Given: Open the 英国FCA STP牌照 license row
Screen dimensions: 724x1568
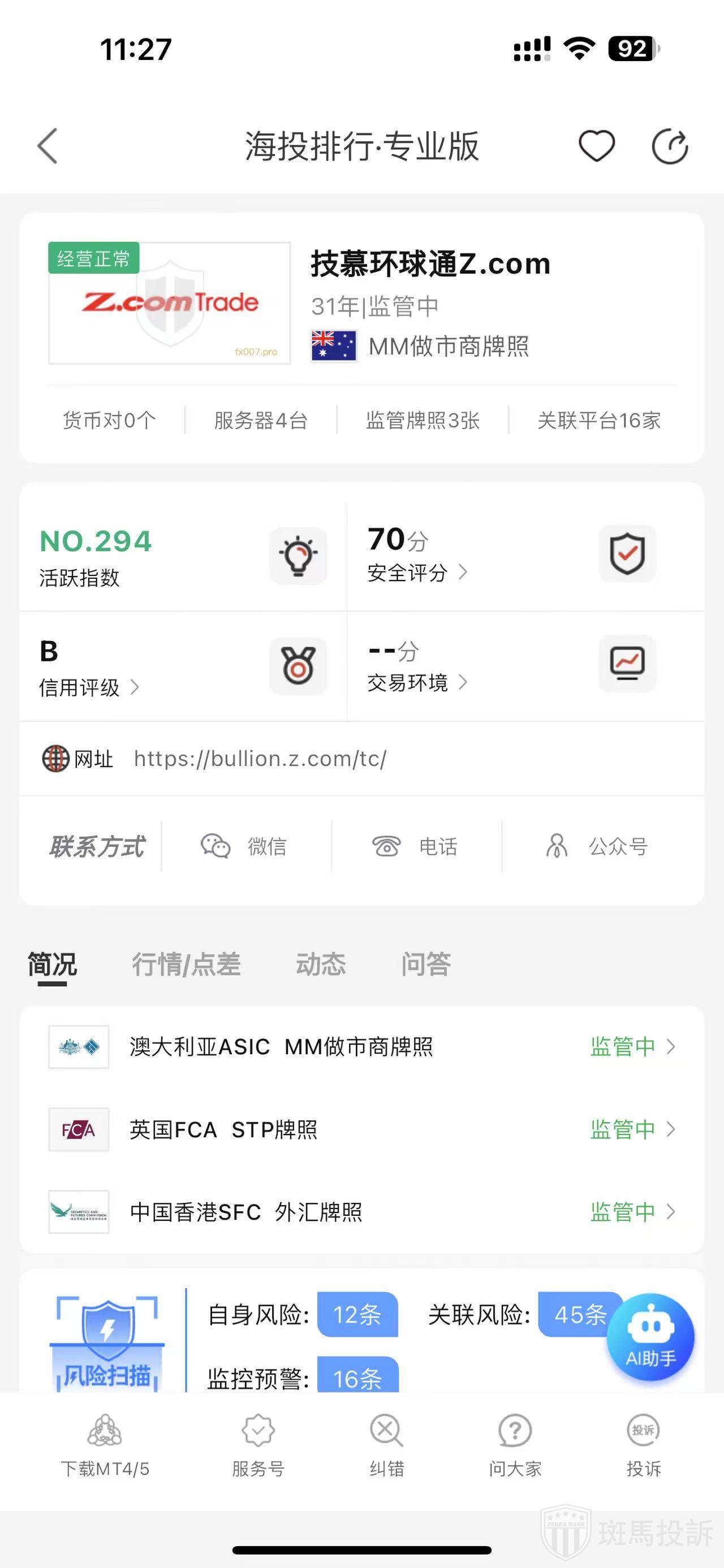Looking at the screenshot, I should click(361, 1130).
